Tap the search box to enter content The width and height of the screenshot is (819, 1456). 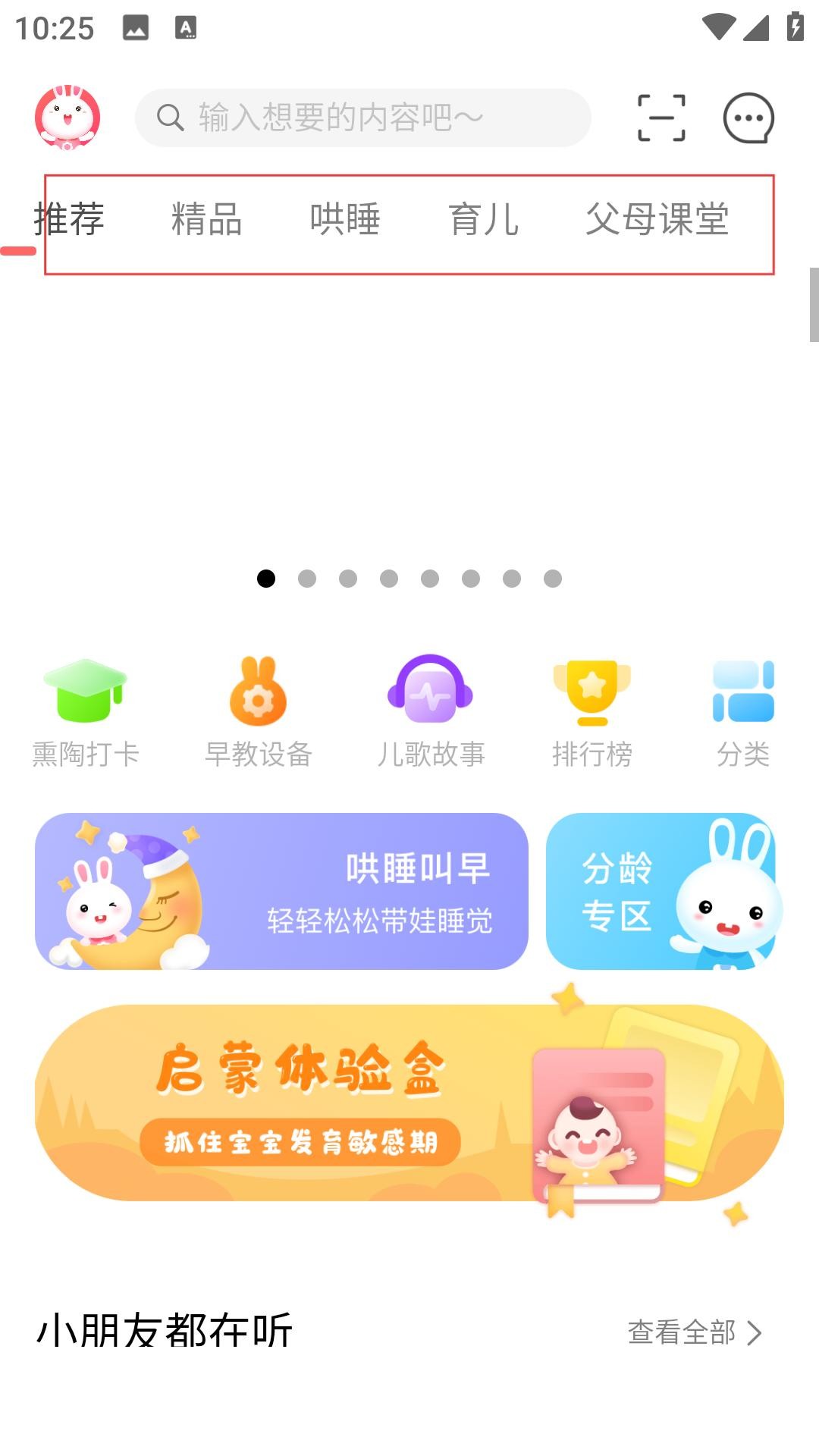coord(362,118)
